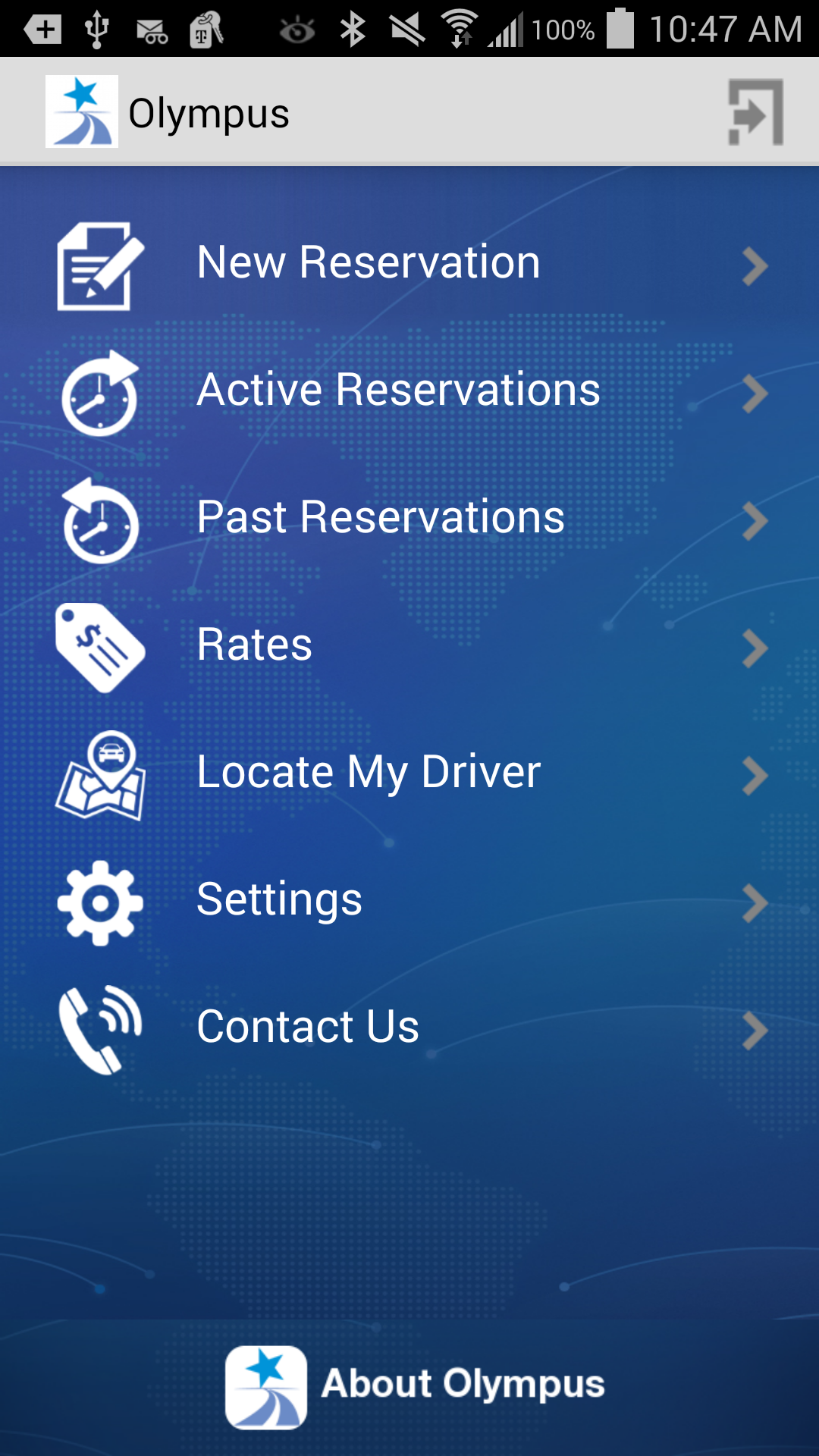
Task: Tap the sign-in icon in the app bar
Action: 755,112
